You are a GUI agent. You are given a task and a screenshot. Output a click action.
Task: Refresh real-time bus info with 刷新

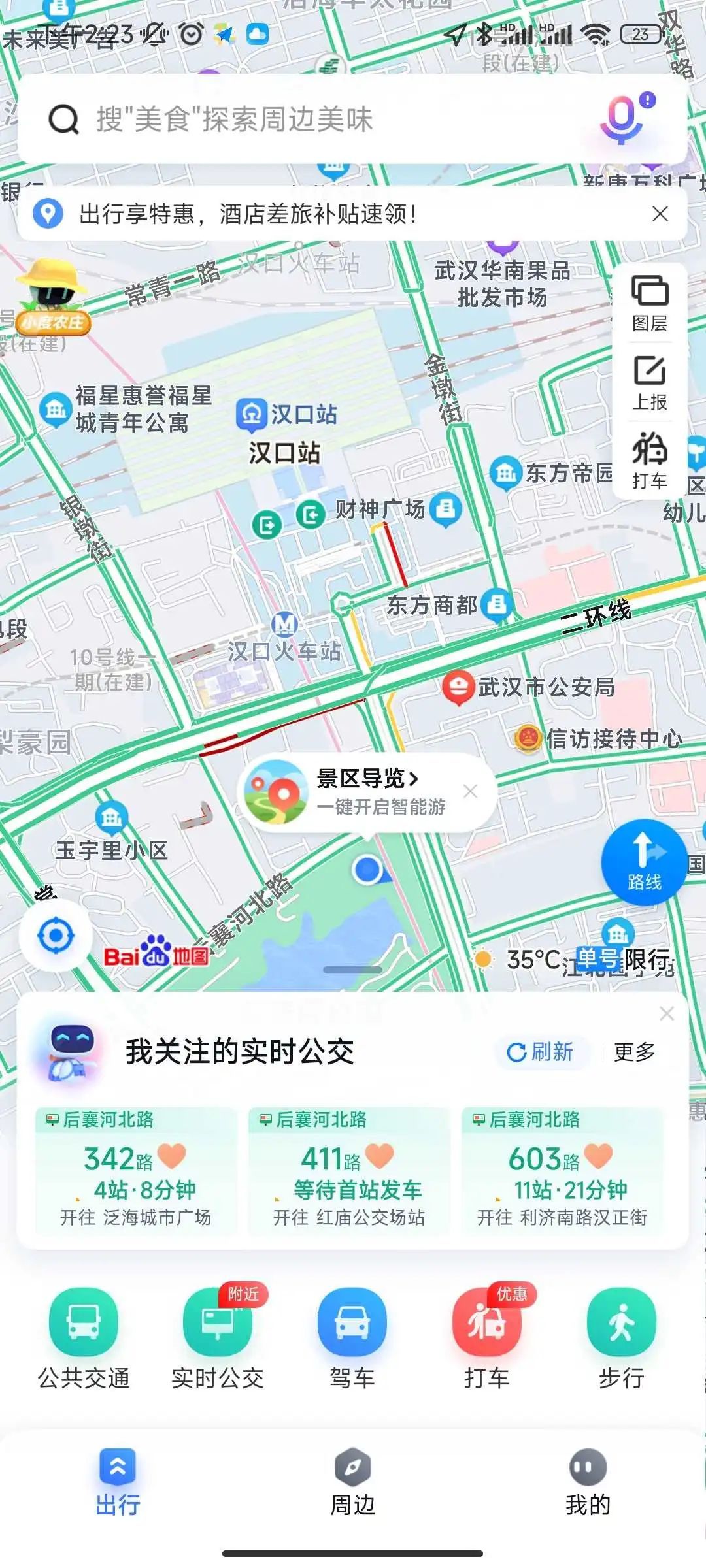(x=541, y=1052)
